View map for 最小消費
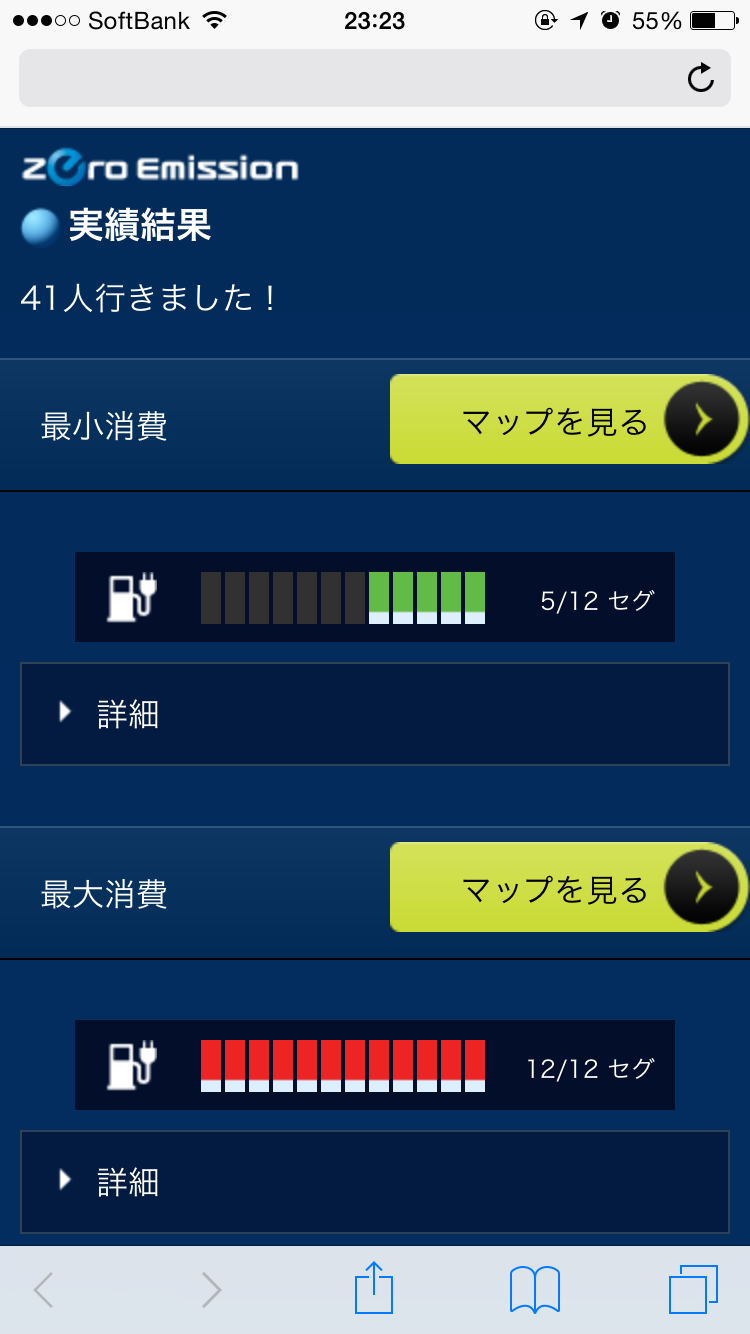750x1334 pixels. (567, 420)
